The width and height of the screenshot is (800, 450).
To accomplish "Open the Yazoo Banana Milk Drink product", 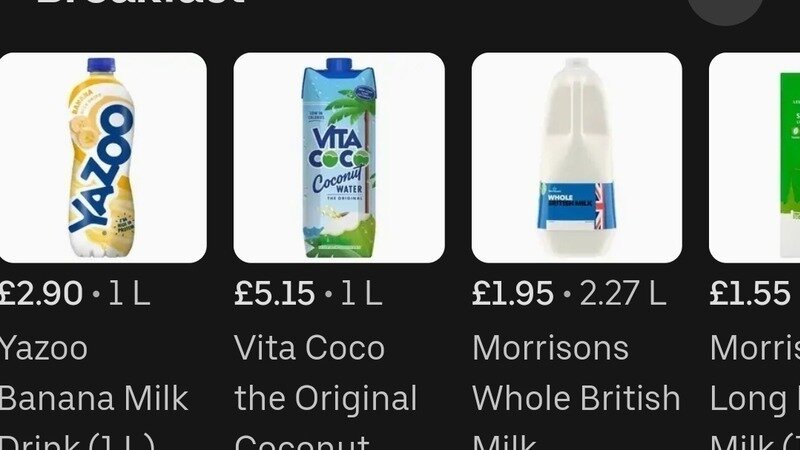I will tap(102, 158).
